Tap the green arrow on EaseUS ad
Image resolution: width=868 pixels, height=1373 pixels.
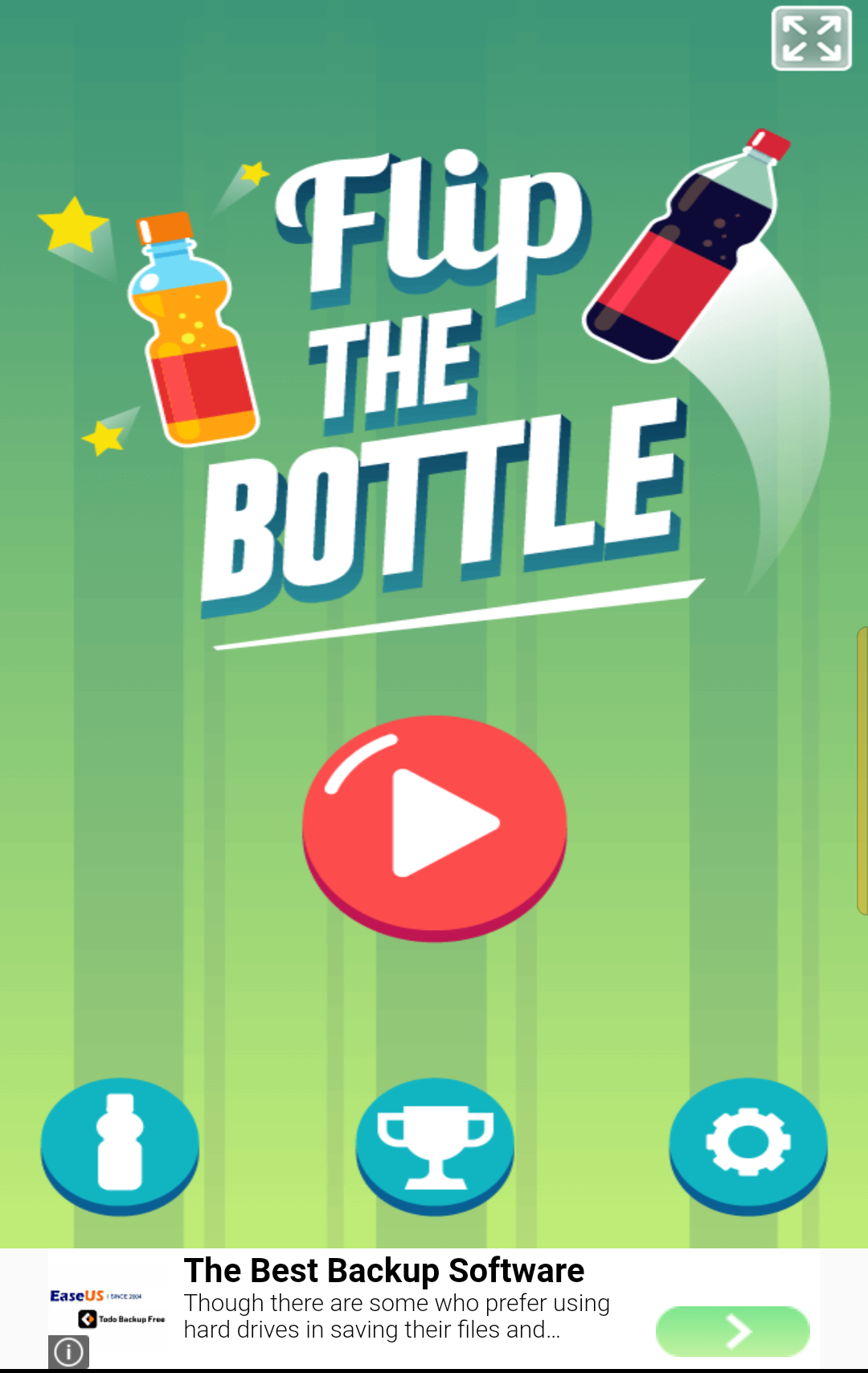point(732,1331)
